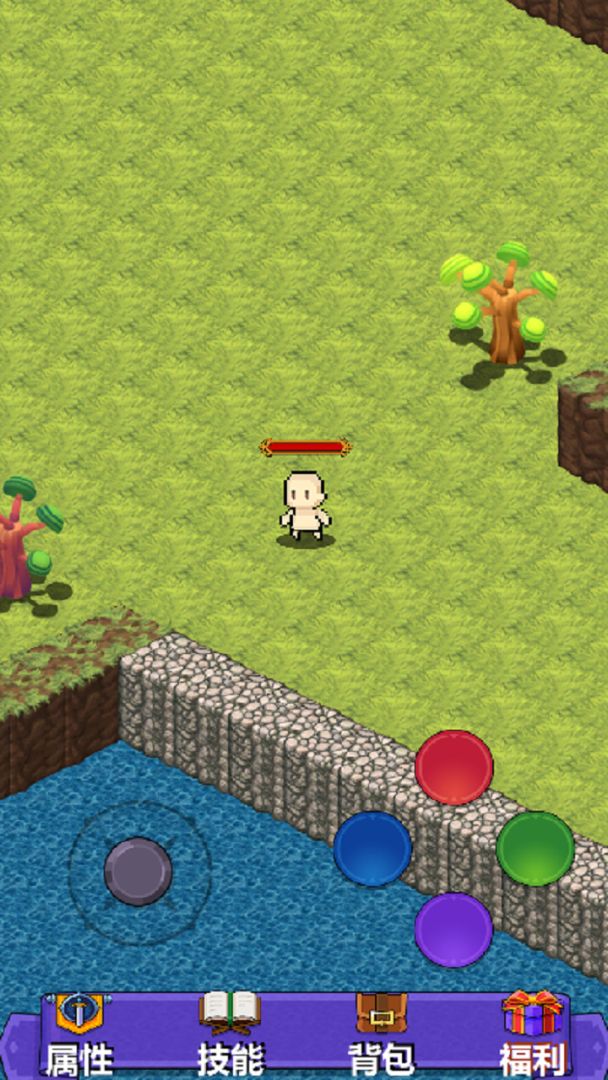The height and width of the screenshot is (1080, 608).
Task: Open the 背包 backpack inventory
Action: 380,1032
